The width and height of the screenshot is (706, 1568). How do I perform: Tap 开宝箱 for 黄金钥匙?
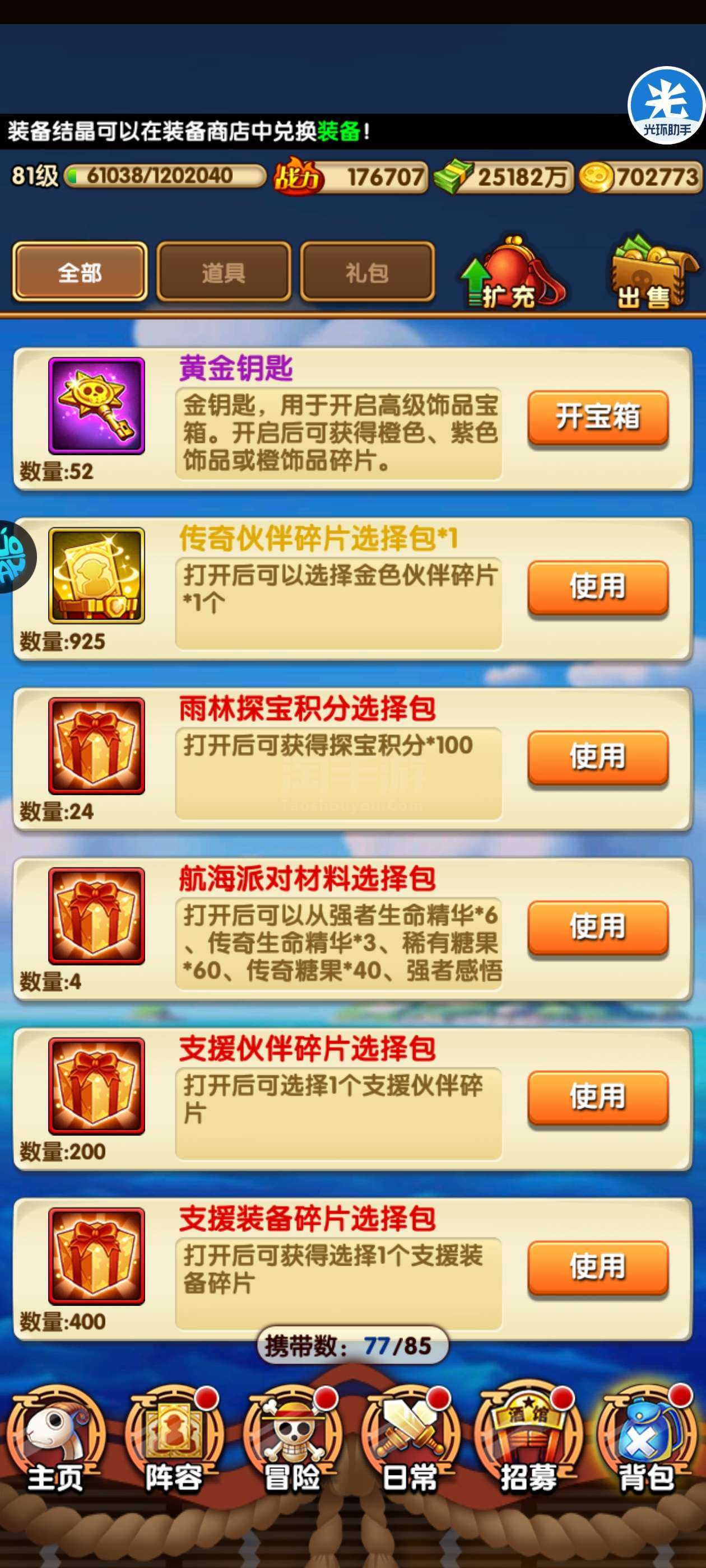click(597, 418)
